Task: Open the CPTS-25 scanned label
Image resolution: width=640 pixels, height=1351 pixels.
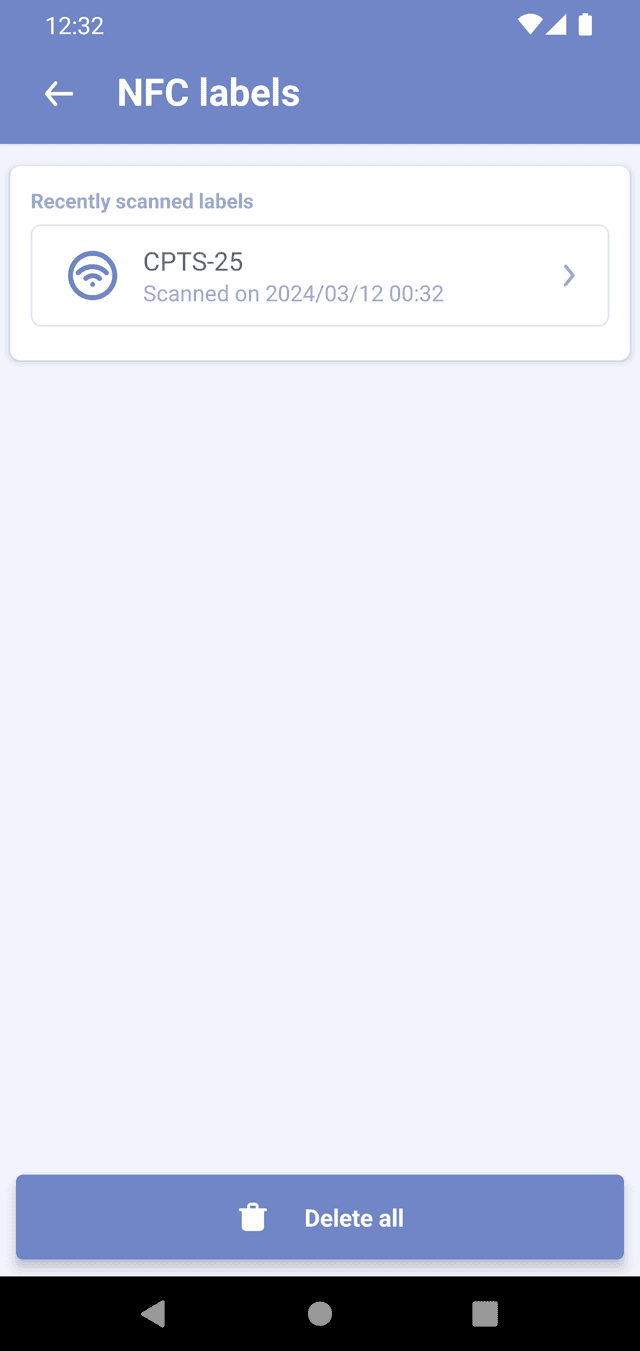Action: click(319, 276)
